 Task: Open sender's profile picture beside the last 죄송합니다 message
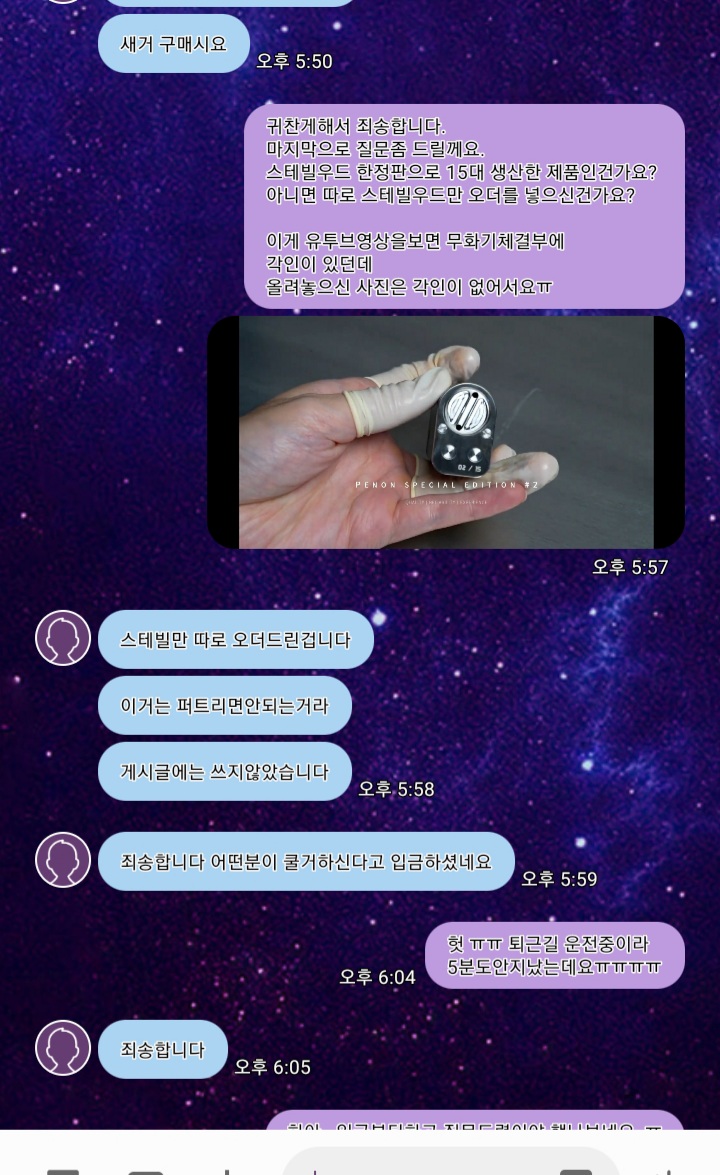(x=63, y=1048)
